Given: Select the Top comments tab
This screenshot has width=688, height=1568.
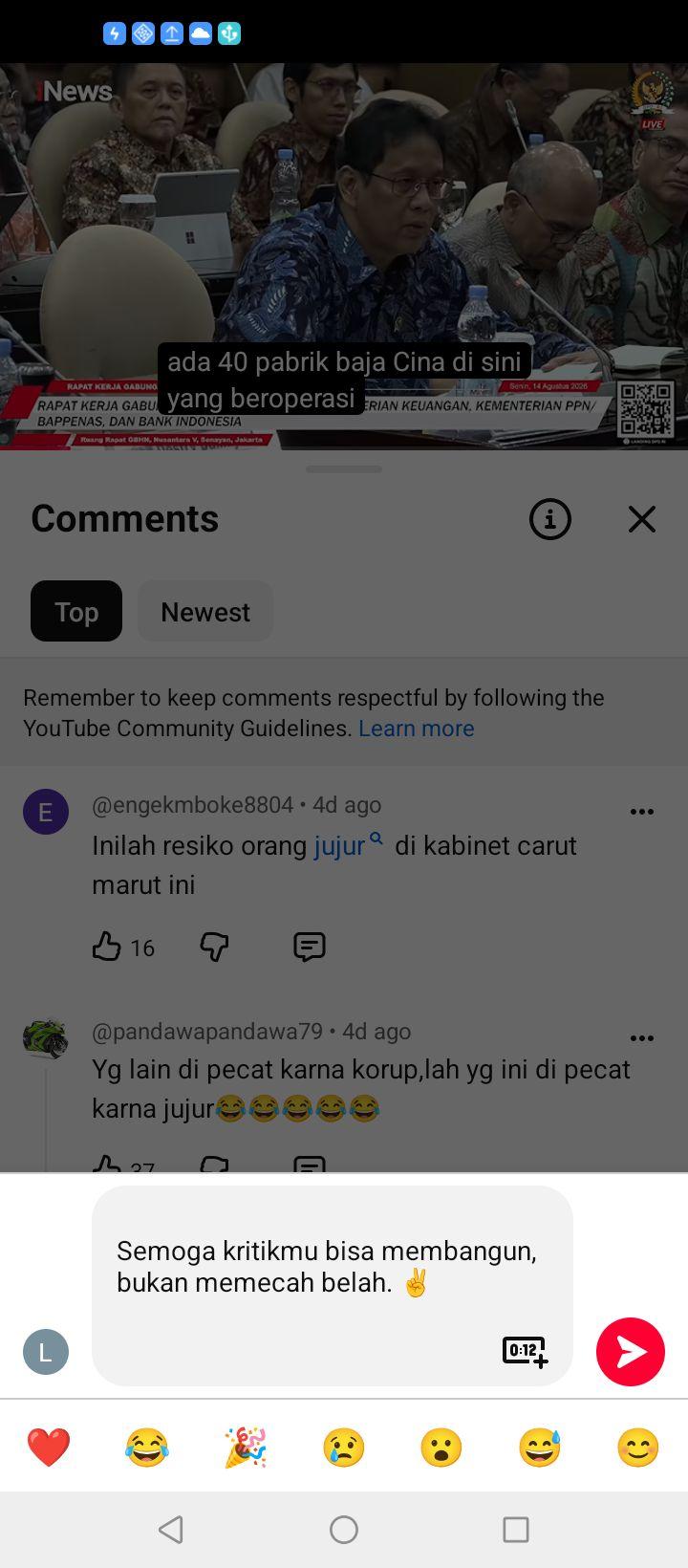Looking at the screenshot, I should click(x=76, y=612).
